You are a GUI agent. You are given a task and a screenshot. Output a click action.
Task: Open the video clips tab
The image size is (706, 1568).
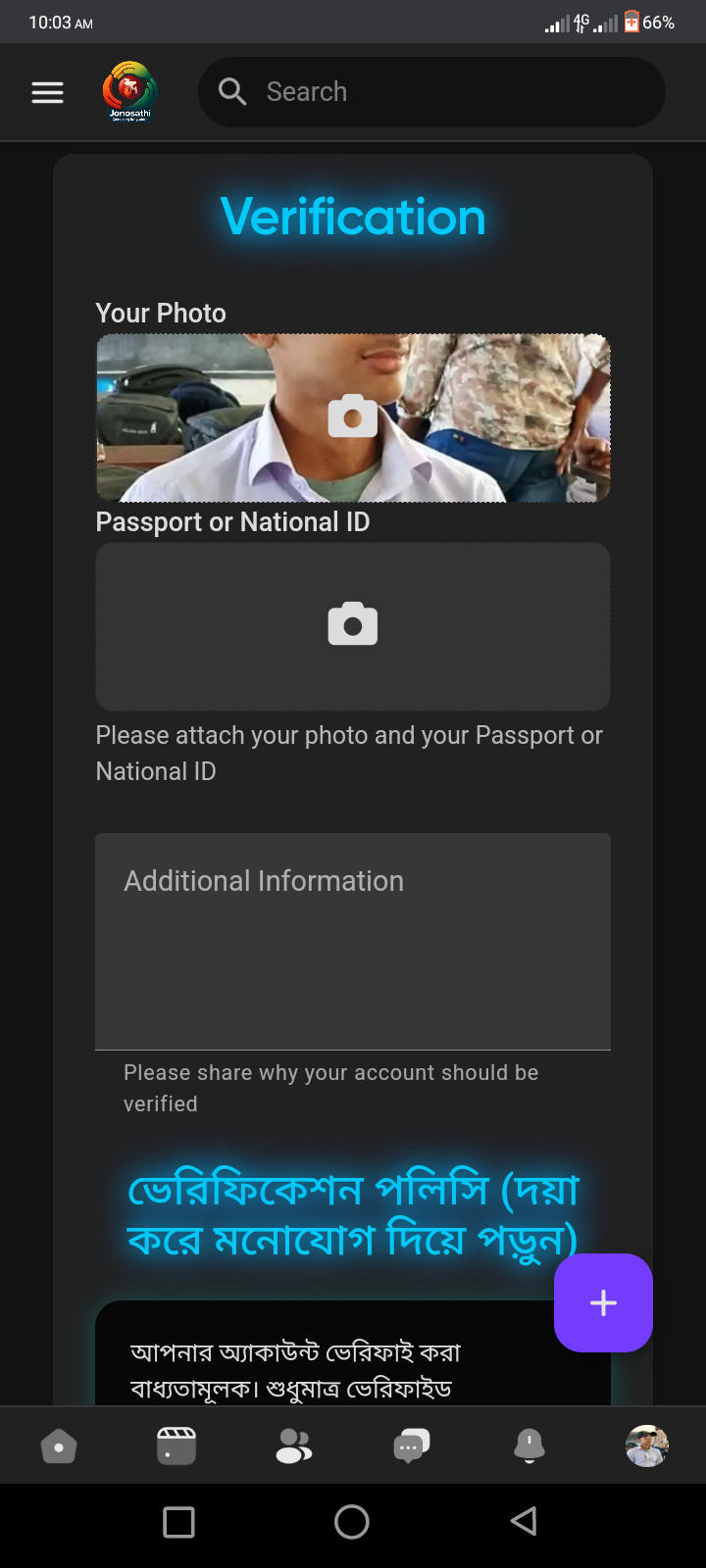coord(176,1446)
